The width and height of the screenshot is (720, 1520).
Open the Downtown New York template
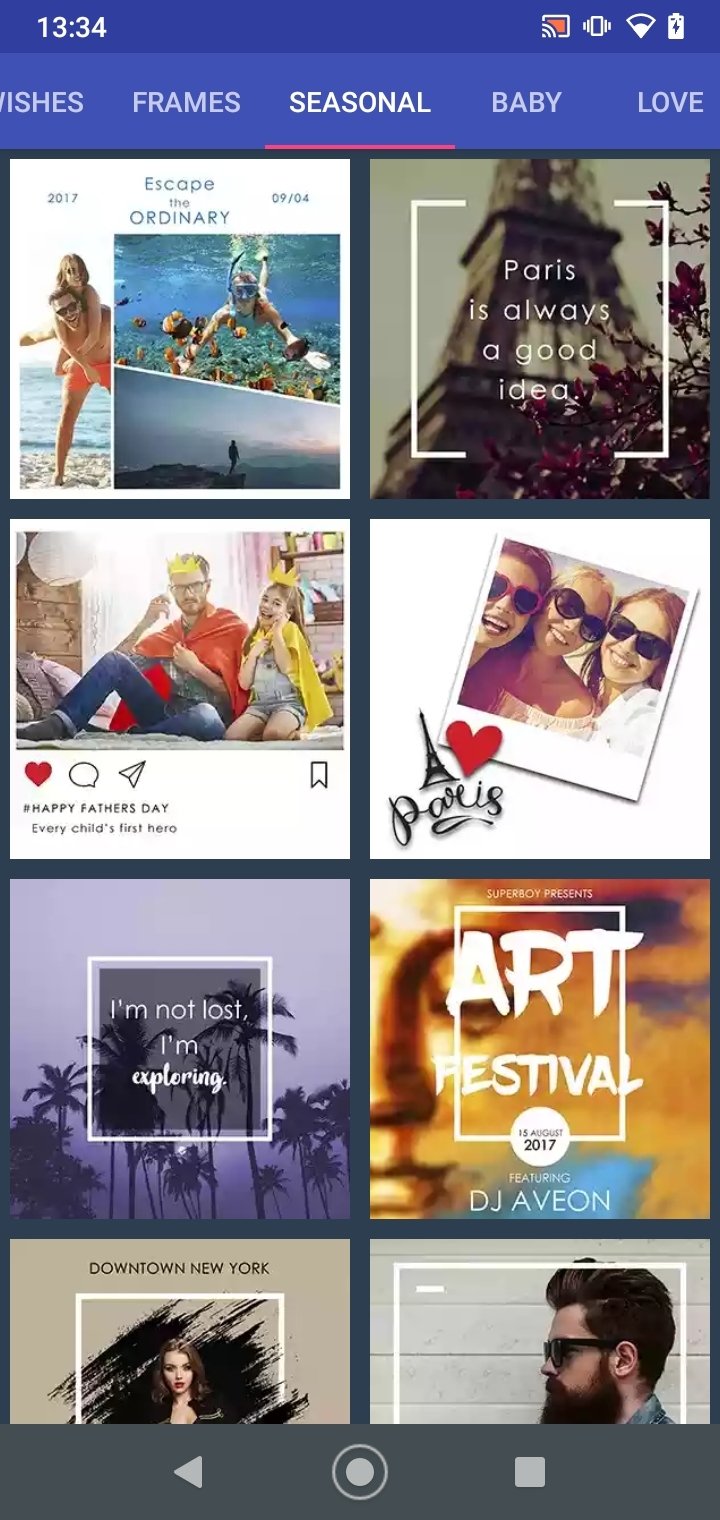[x=180, y=1331]
